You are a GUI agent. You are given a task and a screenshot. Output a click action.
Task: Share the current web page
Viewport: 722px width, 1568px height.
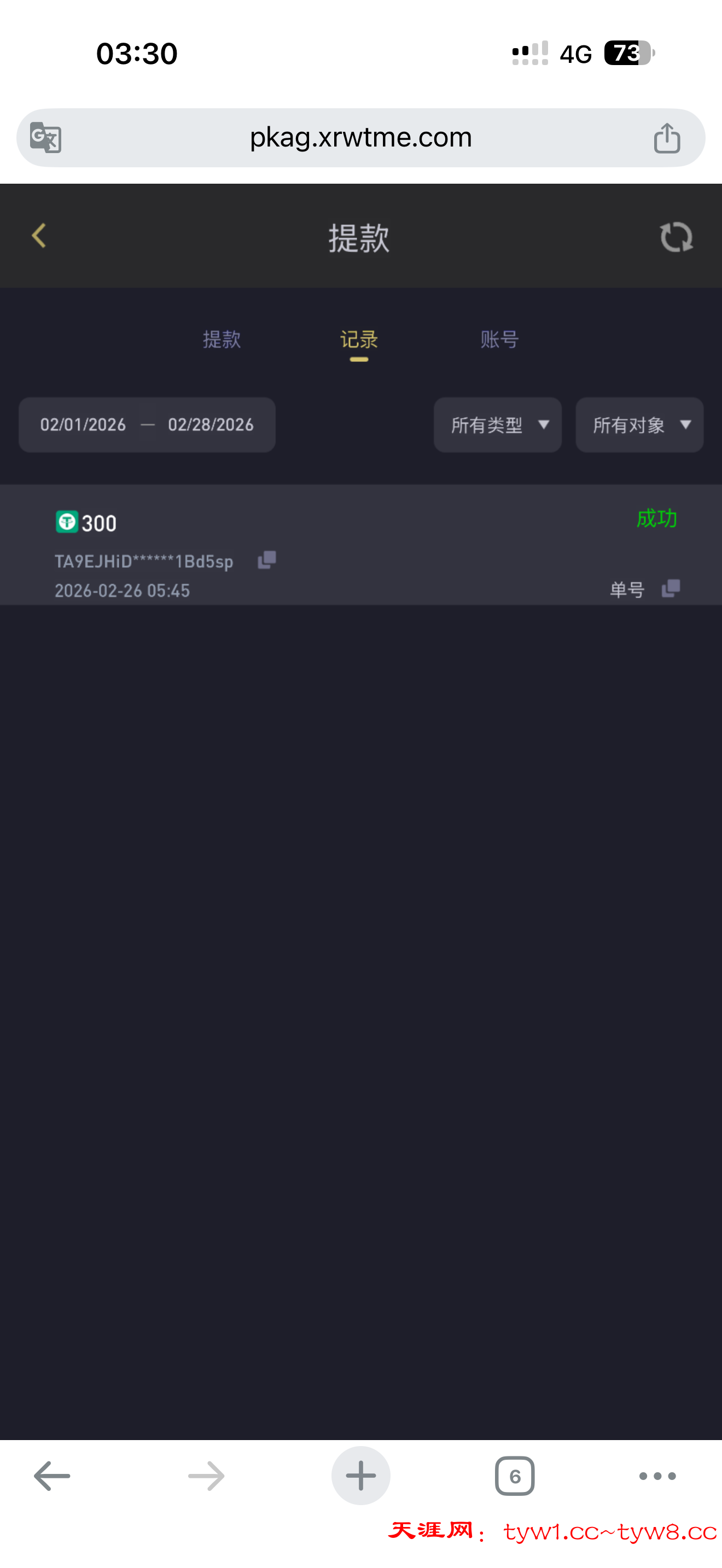(x=667, y=138)
